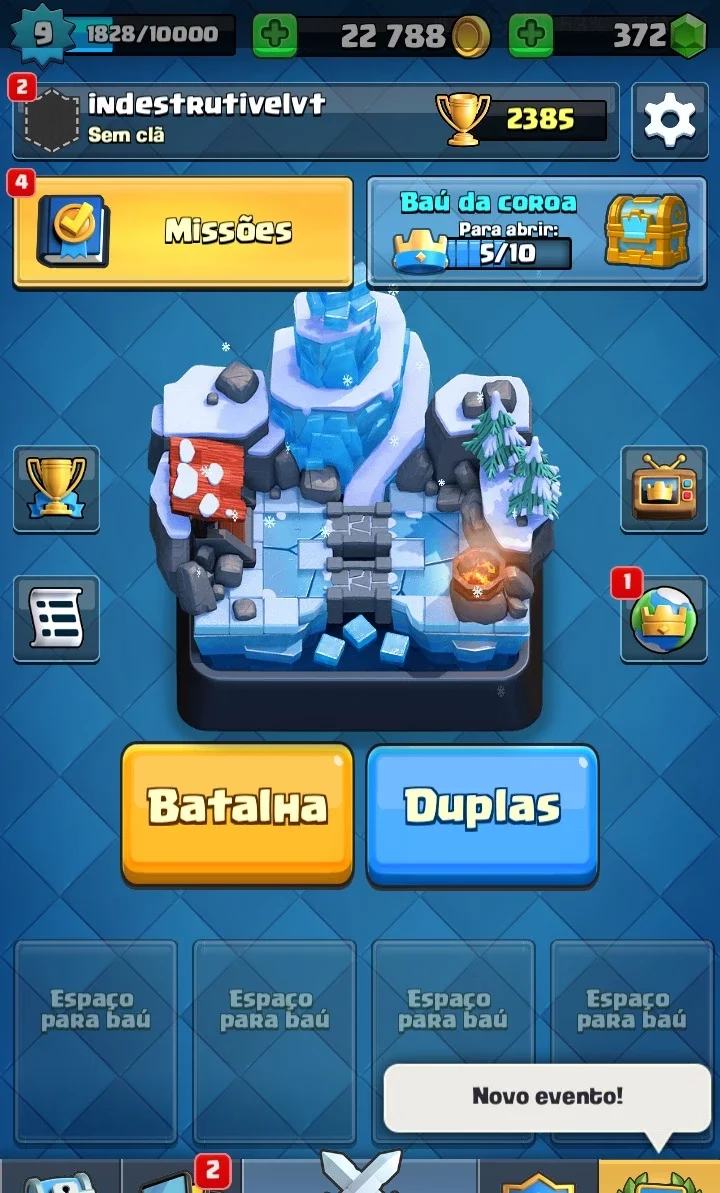Add gems with the green plus
Screen dimensions: 720x1193
(x=530, y=35)
